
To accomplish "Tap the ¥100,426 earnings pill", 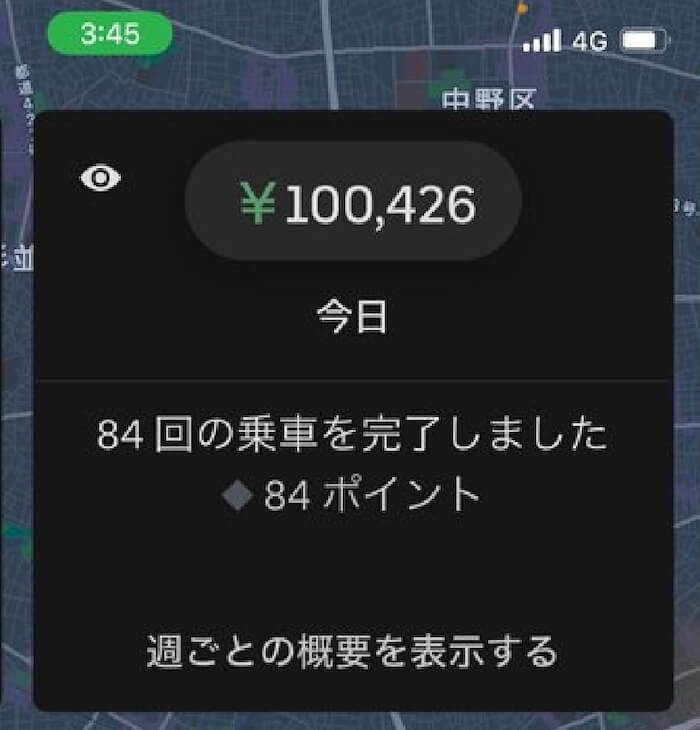I will coord(353,204).
